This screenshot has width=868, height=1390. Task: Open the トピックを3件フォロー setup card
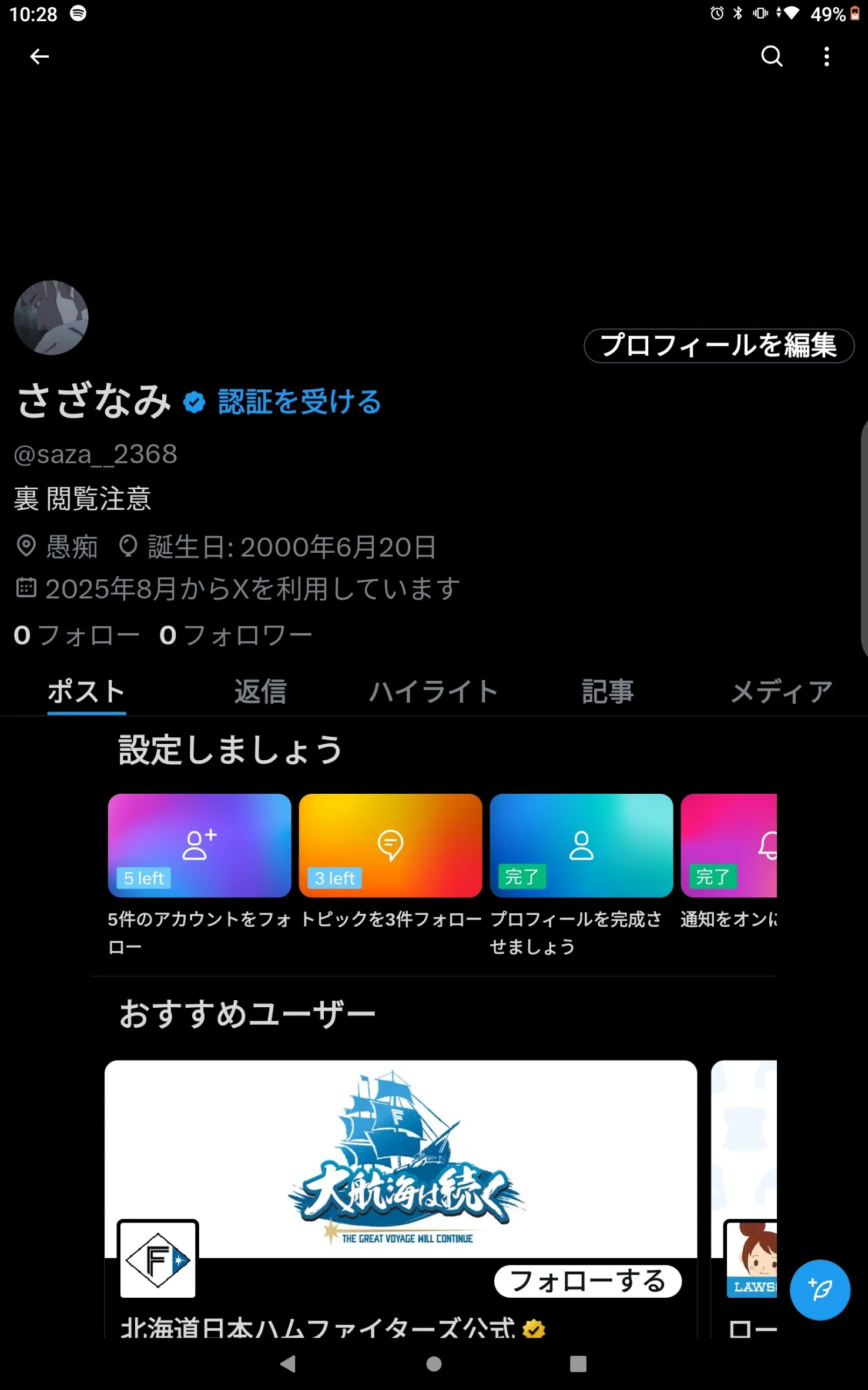click(390, 846)
